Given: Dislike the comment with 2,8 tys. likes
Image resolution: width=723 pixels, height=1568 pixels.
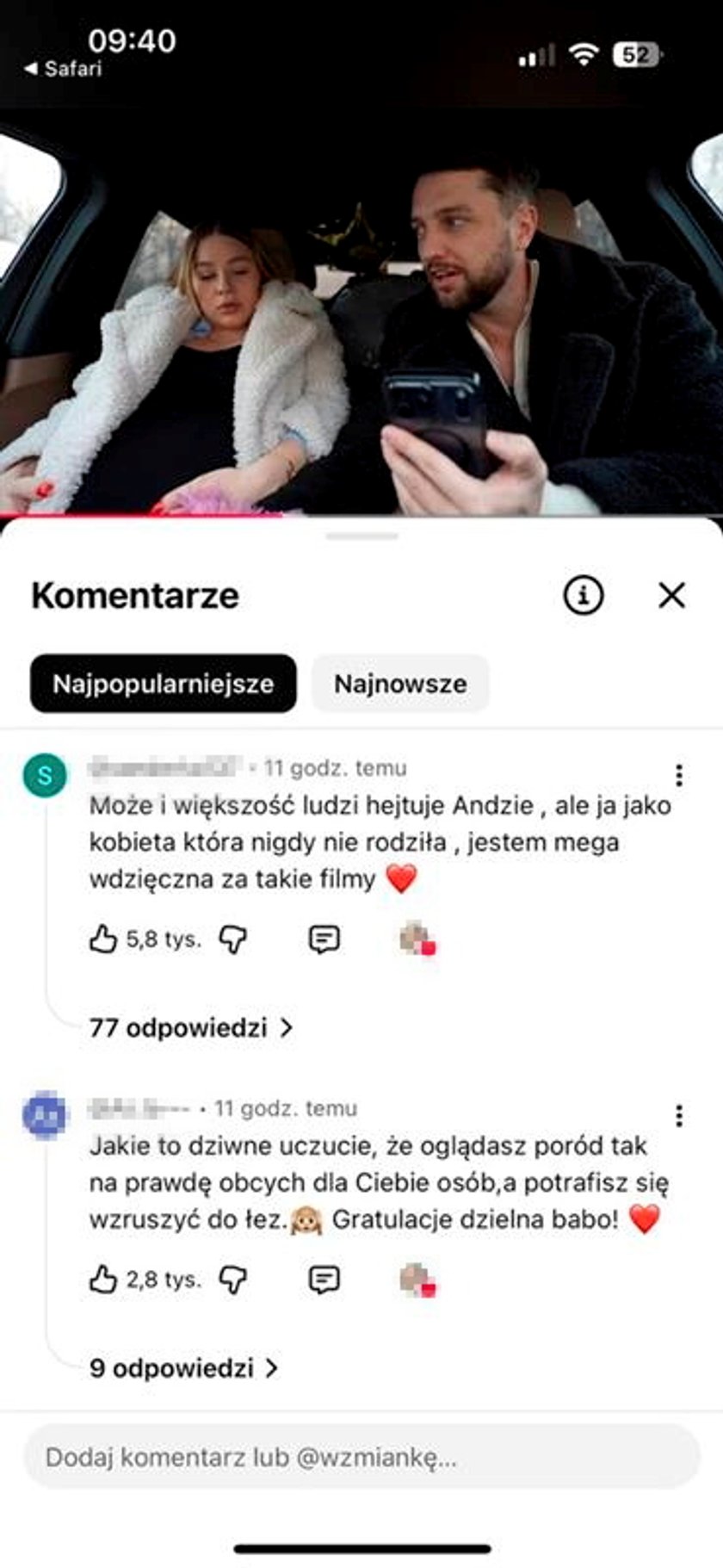Looking at the screenshot, I should coord(233,1280).
